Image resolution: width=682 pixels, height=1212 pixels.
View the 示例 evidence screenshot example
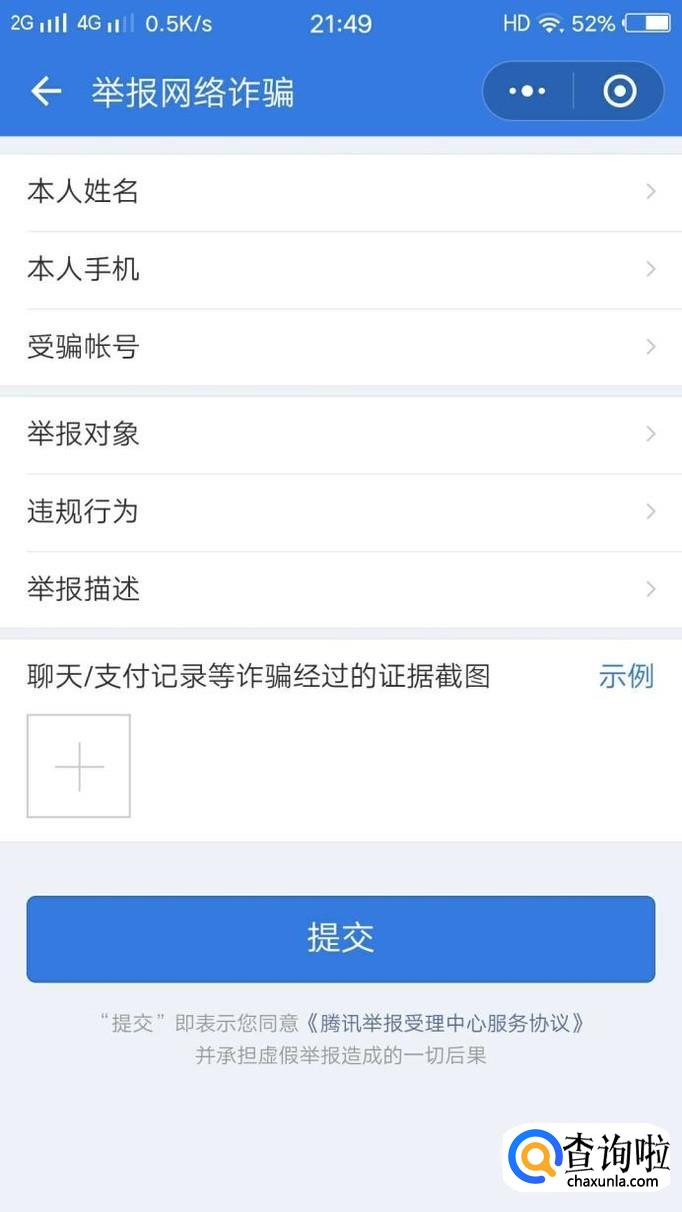point(626,676)
